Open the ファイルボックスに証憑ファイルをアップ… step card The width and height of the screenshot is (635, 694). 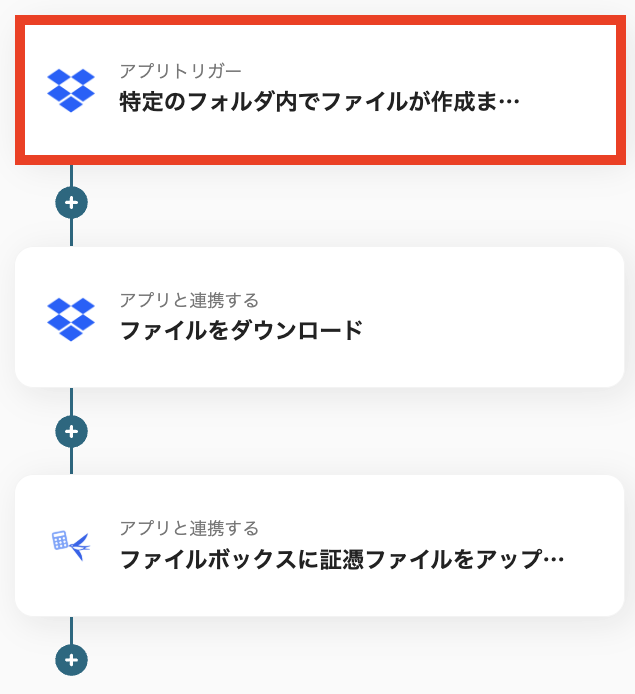pyautogui.click(x=320, y=545)
